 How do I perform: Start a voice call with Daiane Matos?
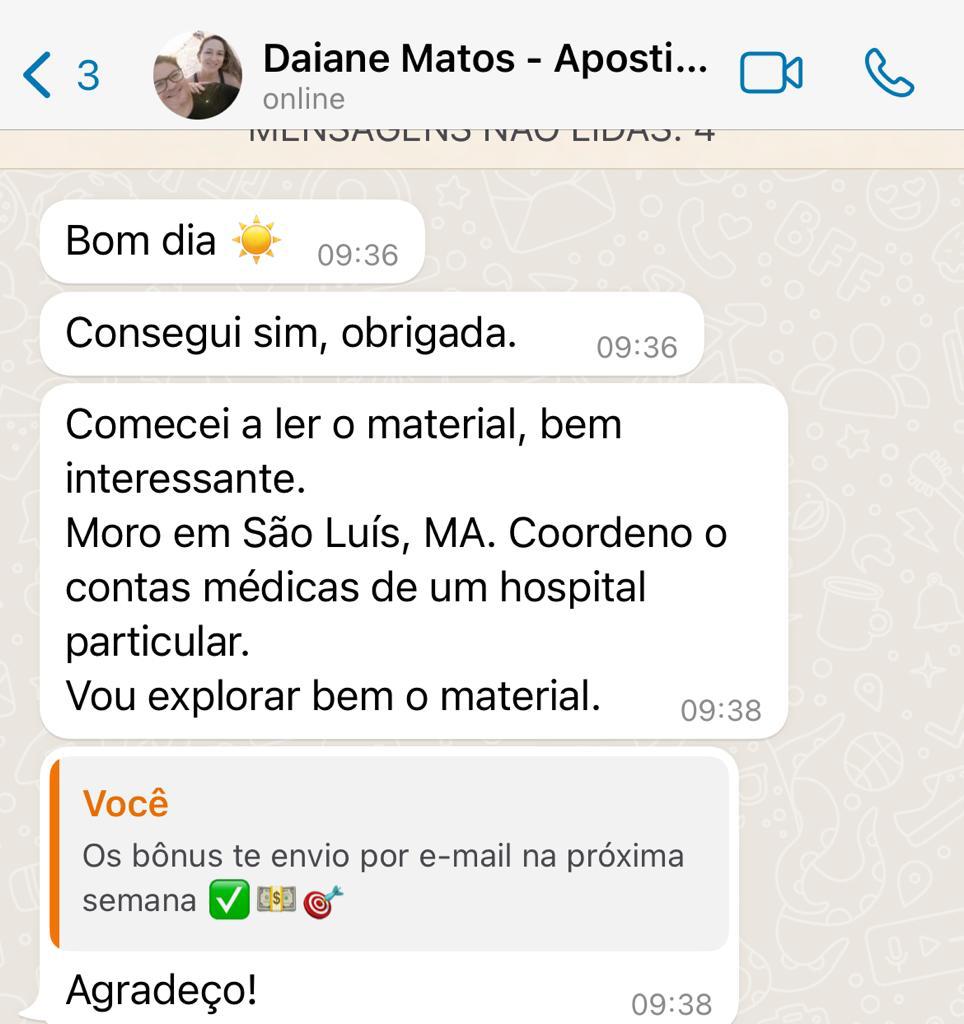click(889, 73)
